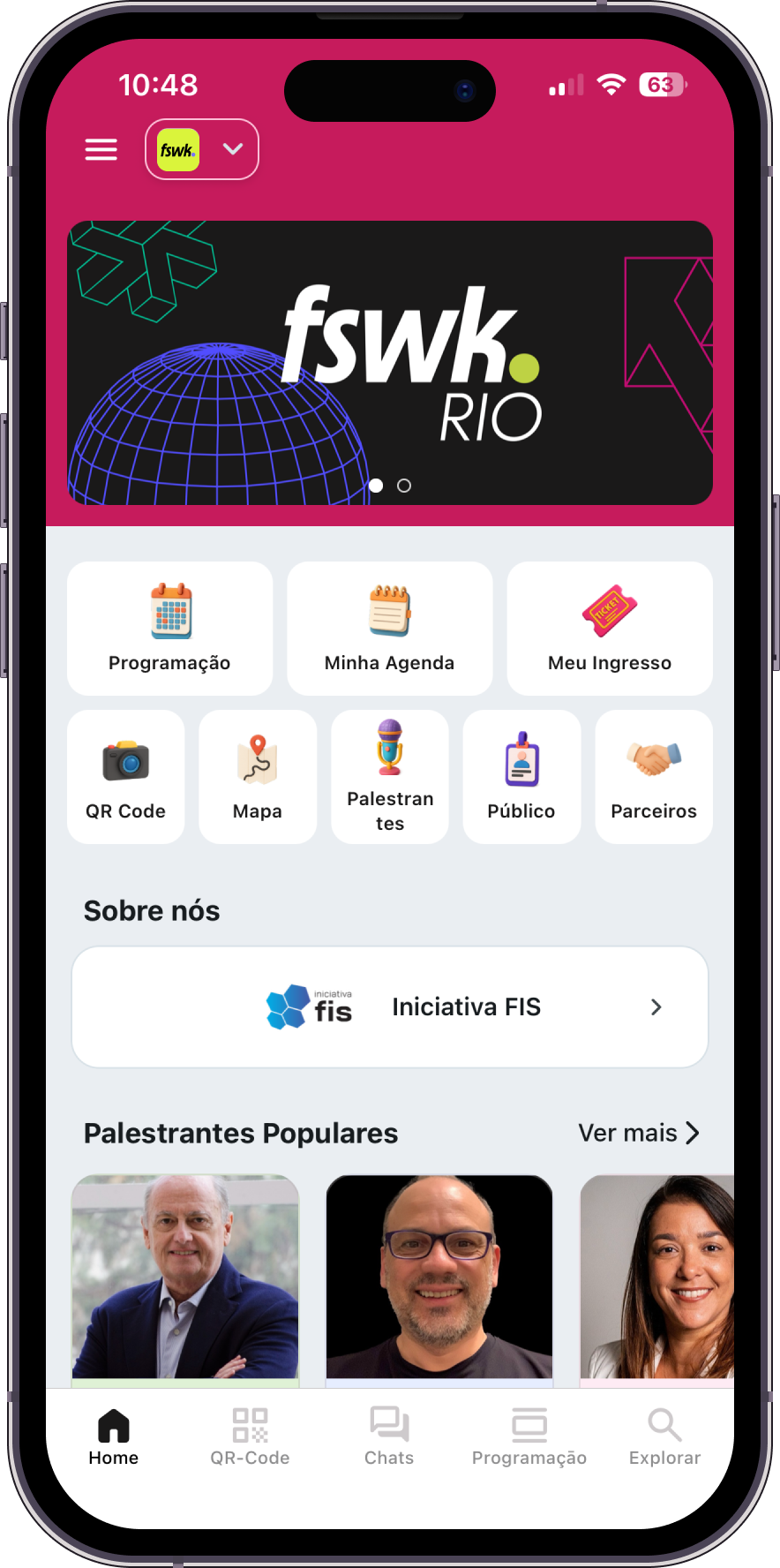Viewport: 780px width, 1568px height.
Task: Expand Ver mais for popular speakers
Action: (x=640, y=1133)
